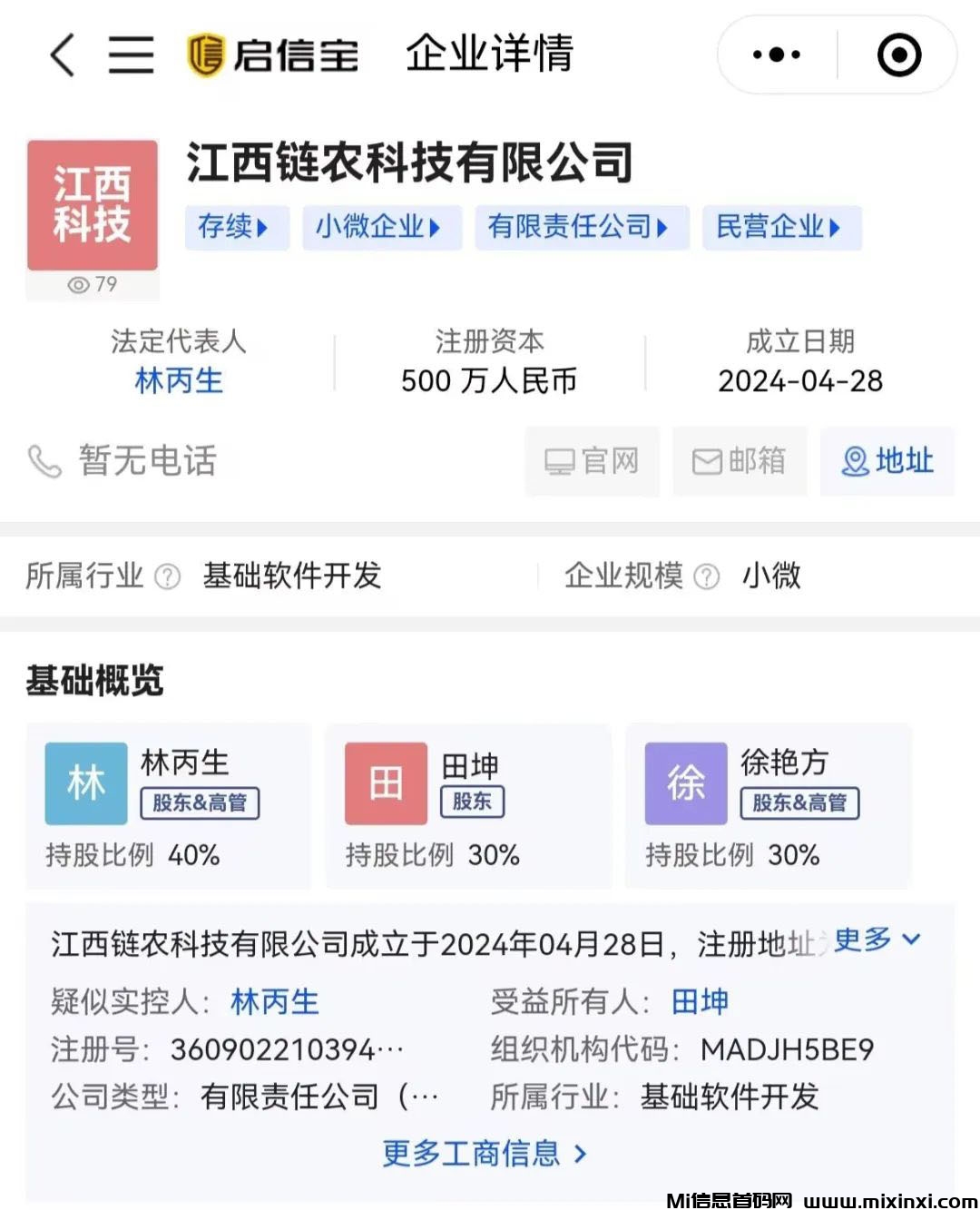980x1210 pixels.
Task: Open 更多工商信息 link
Action: pos(485,1154)
